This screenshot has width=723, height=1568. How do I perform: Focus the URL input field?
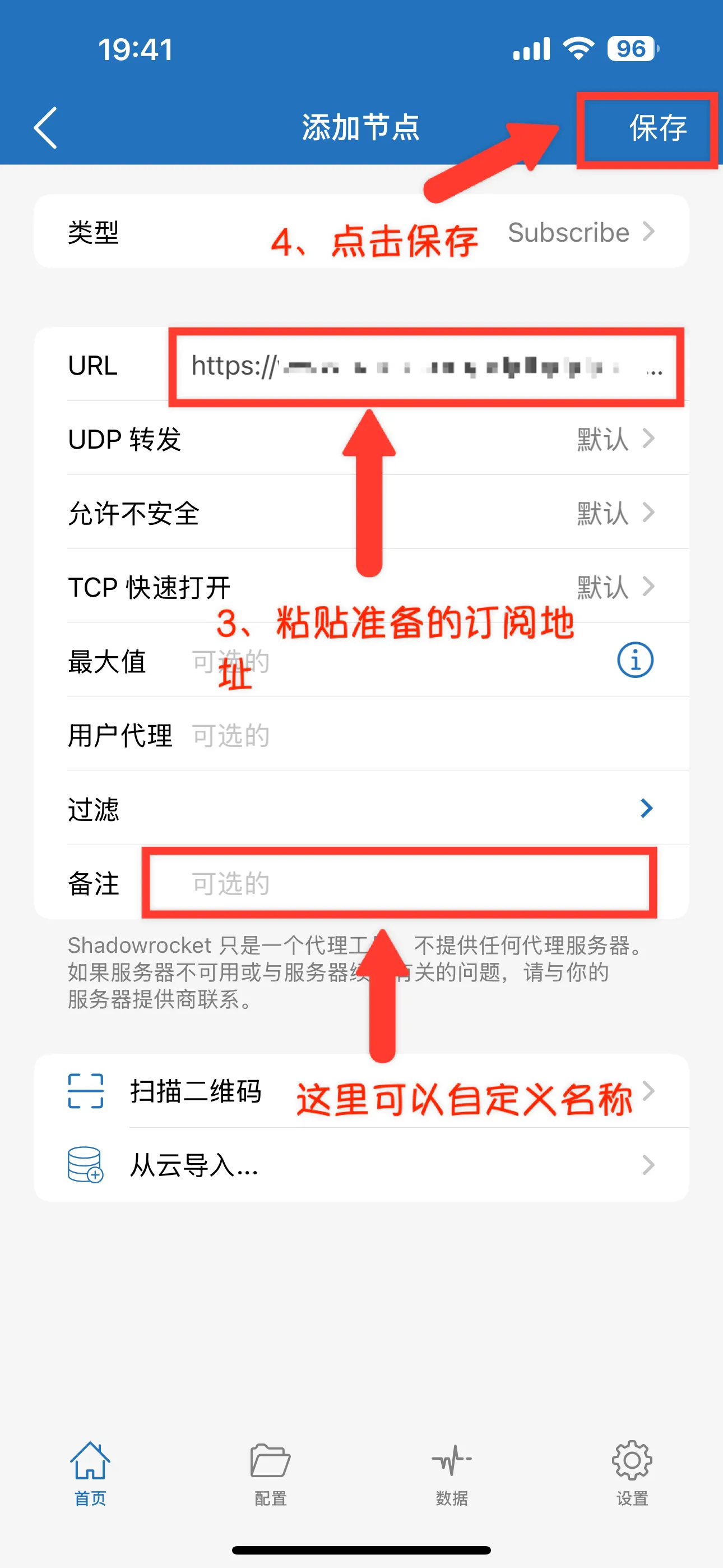pyautogui.click(x=420, y=366)
